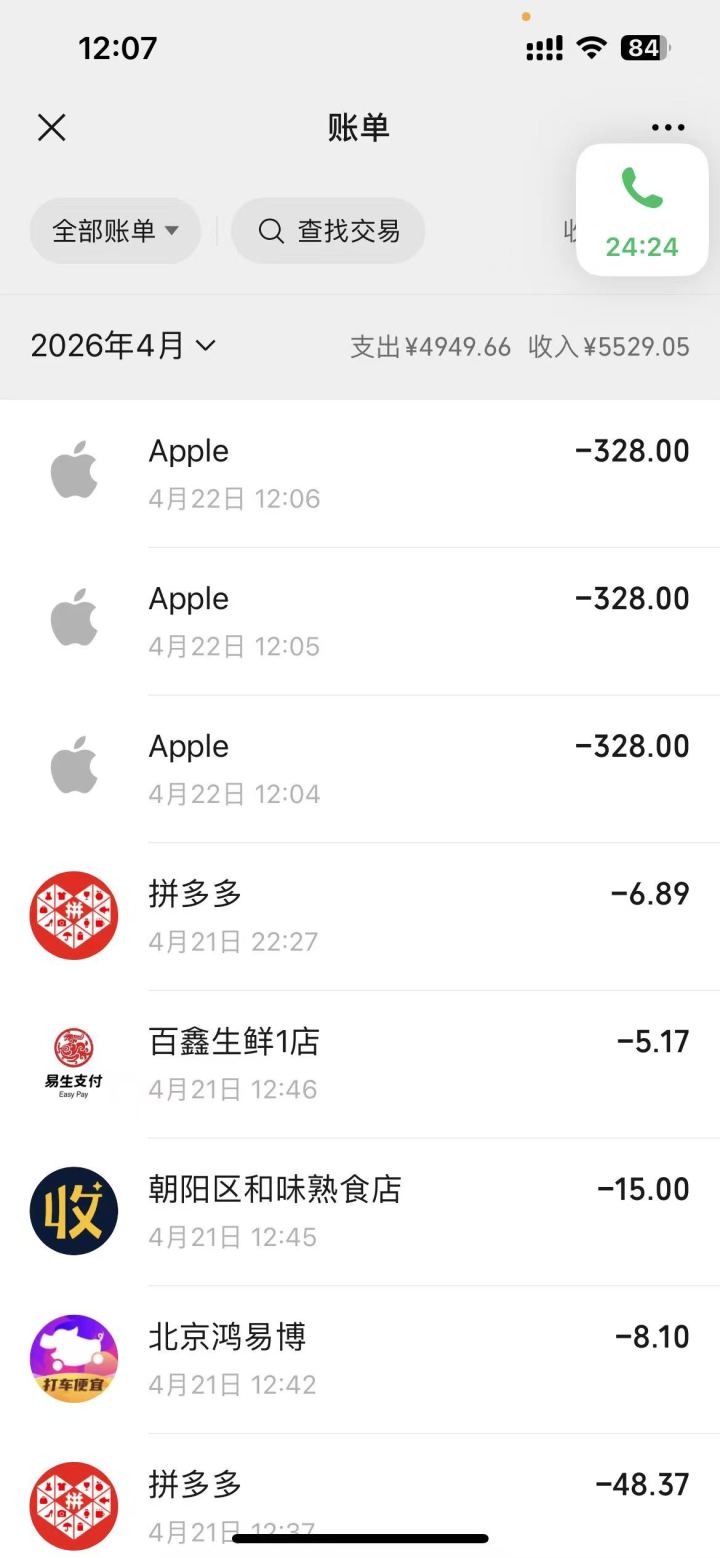Tap the battery indicator showing 84

(x=644, y=46)
